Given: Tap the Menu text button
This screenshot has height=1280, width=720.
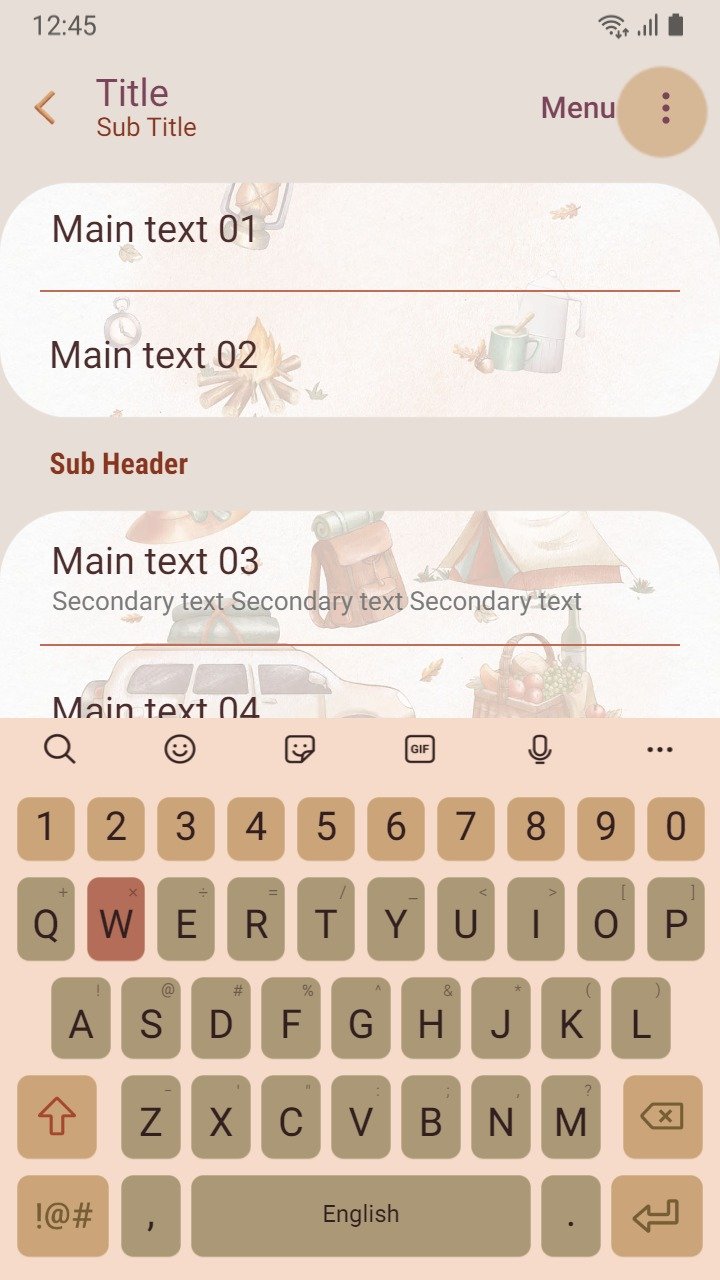Looking at the screenshot, I should [577, 108].
